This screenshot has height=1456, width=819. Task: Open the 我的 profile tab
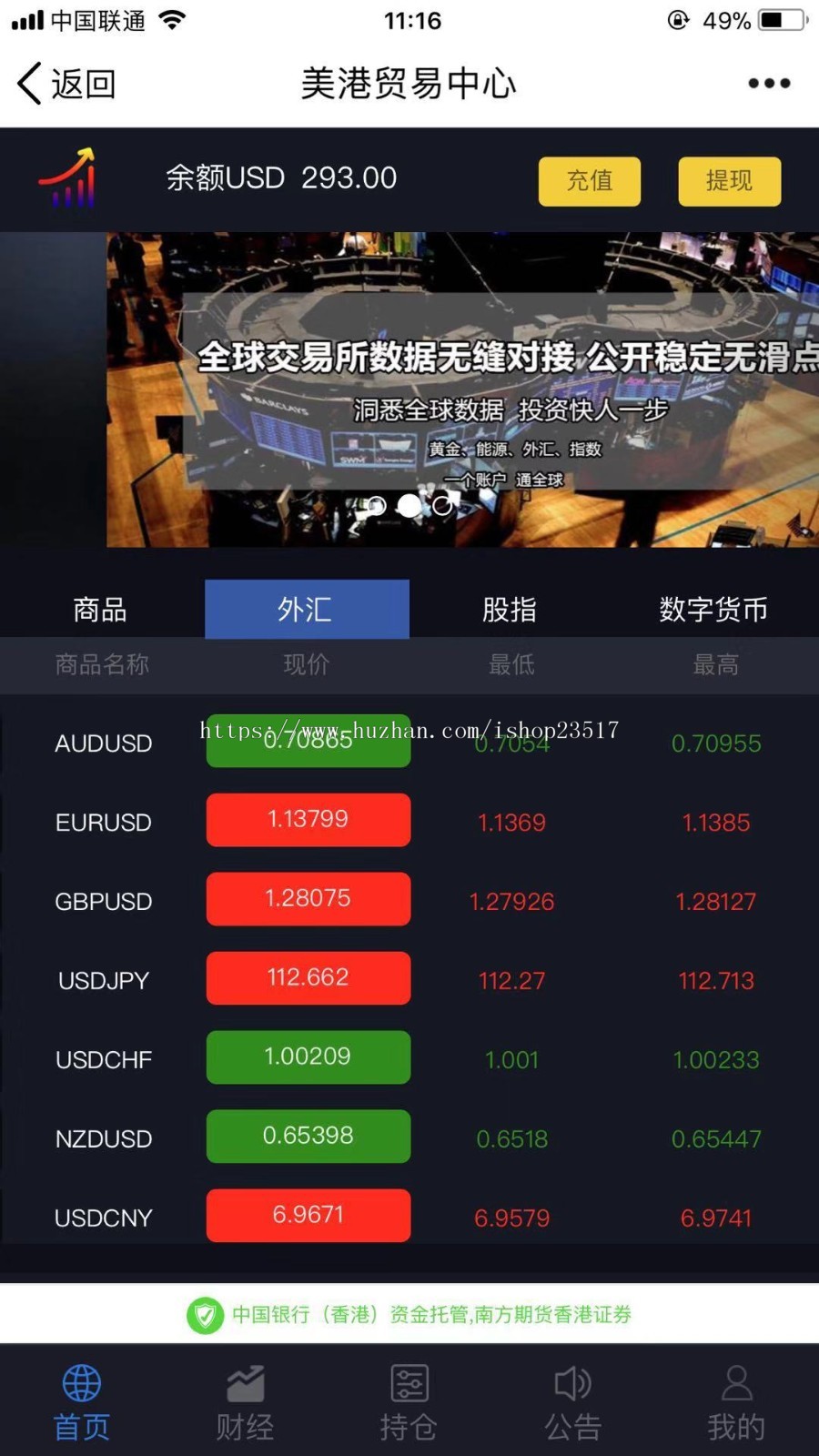(x=736, y=1402)
